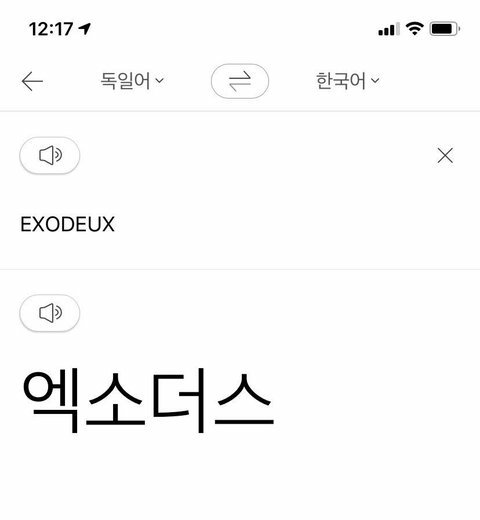Screen dimensions: 480x520
Task: Open the 독일어 source language dropdown
Action: coord(132,81)
